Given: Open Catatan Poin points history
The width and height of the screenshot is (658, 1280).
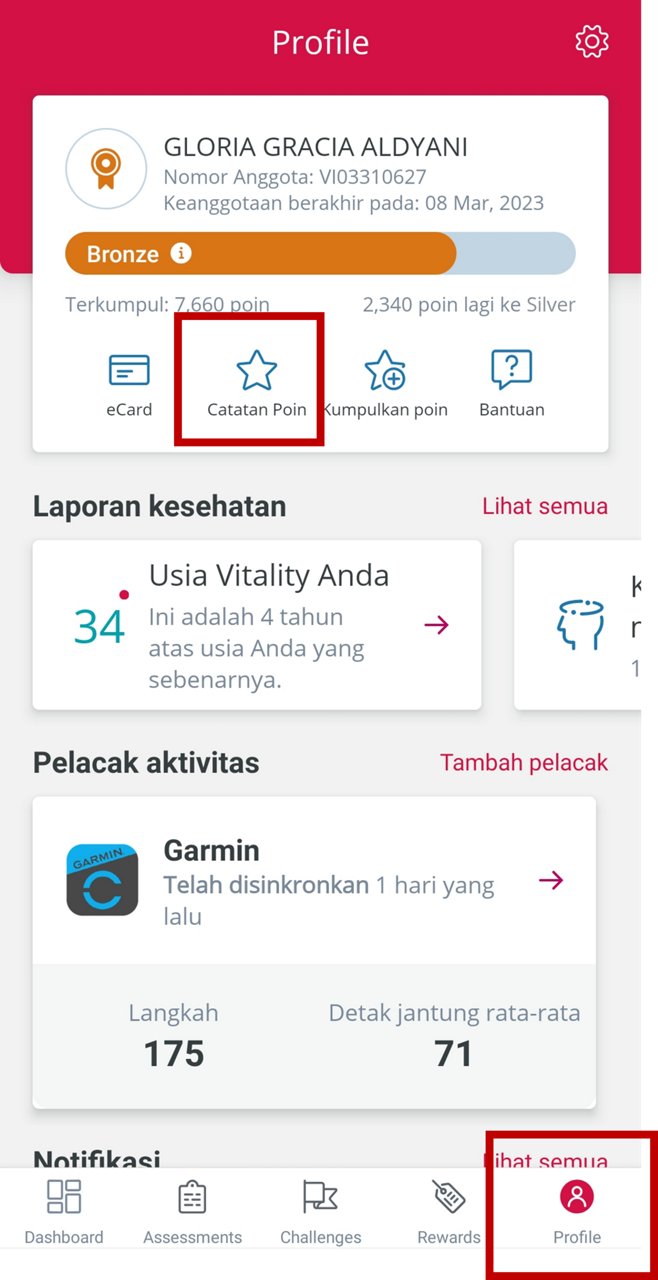Looking at the screenshot, I should (256, 384).
